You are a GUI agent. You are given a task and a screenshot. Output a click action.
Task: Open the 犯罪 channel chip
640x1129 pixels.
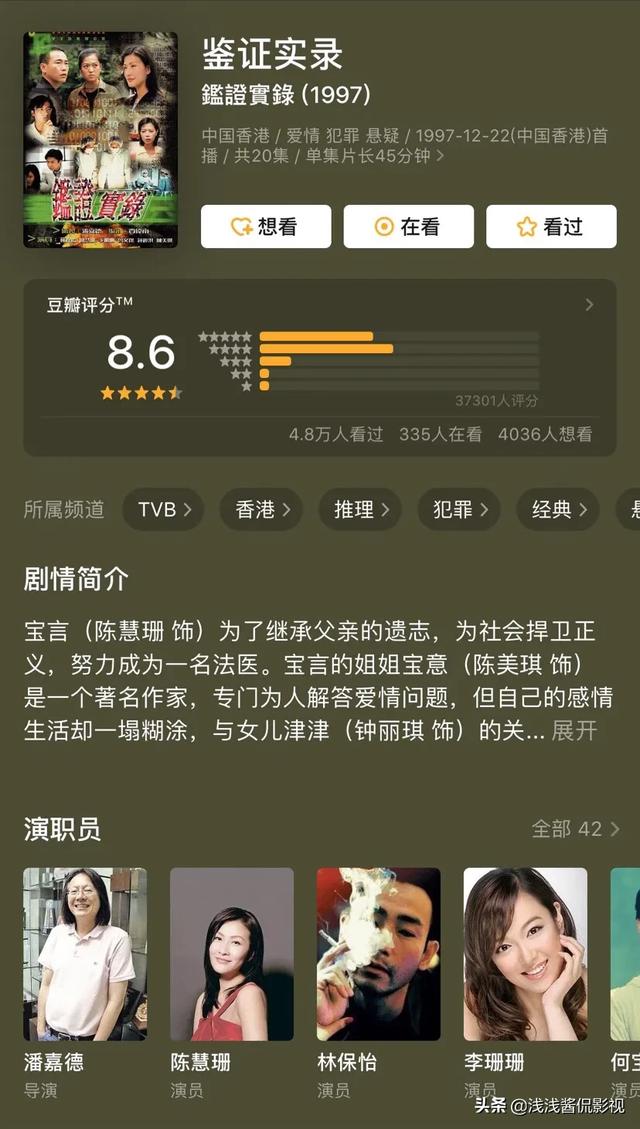click(459, 510)
